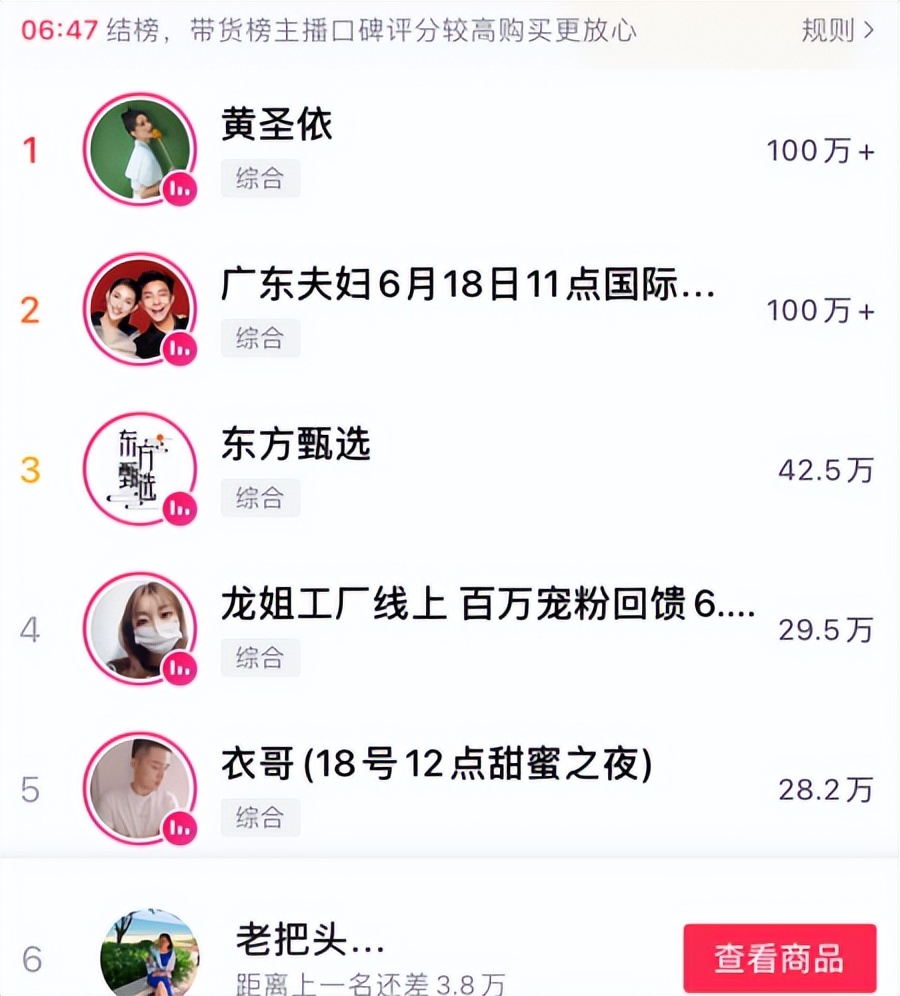900x996 pixels.
Task: Open the 规则 rules page
Action: pos(830,31)
